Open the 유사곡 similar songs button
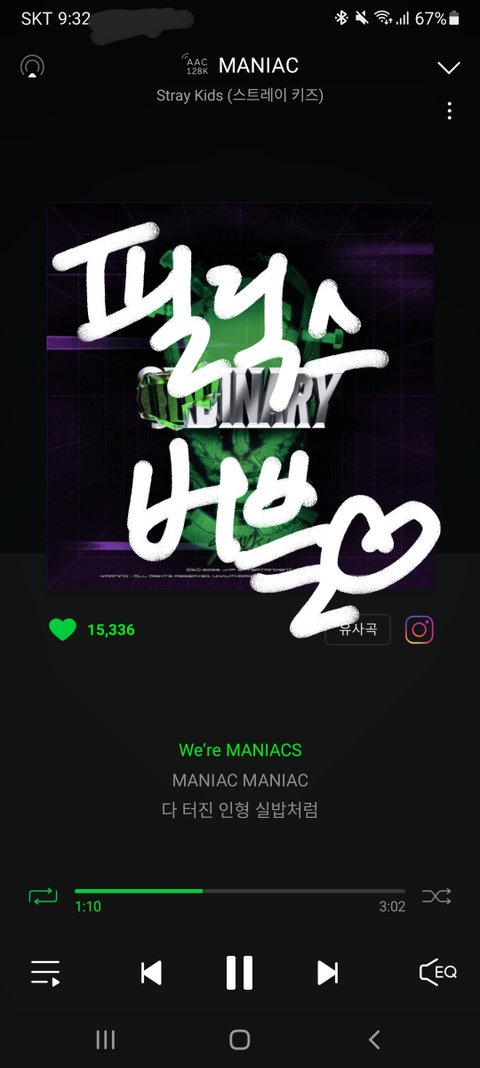 coord(357,629)
